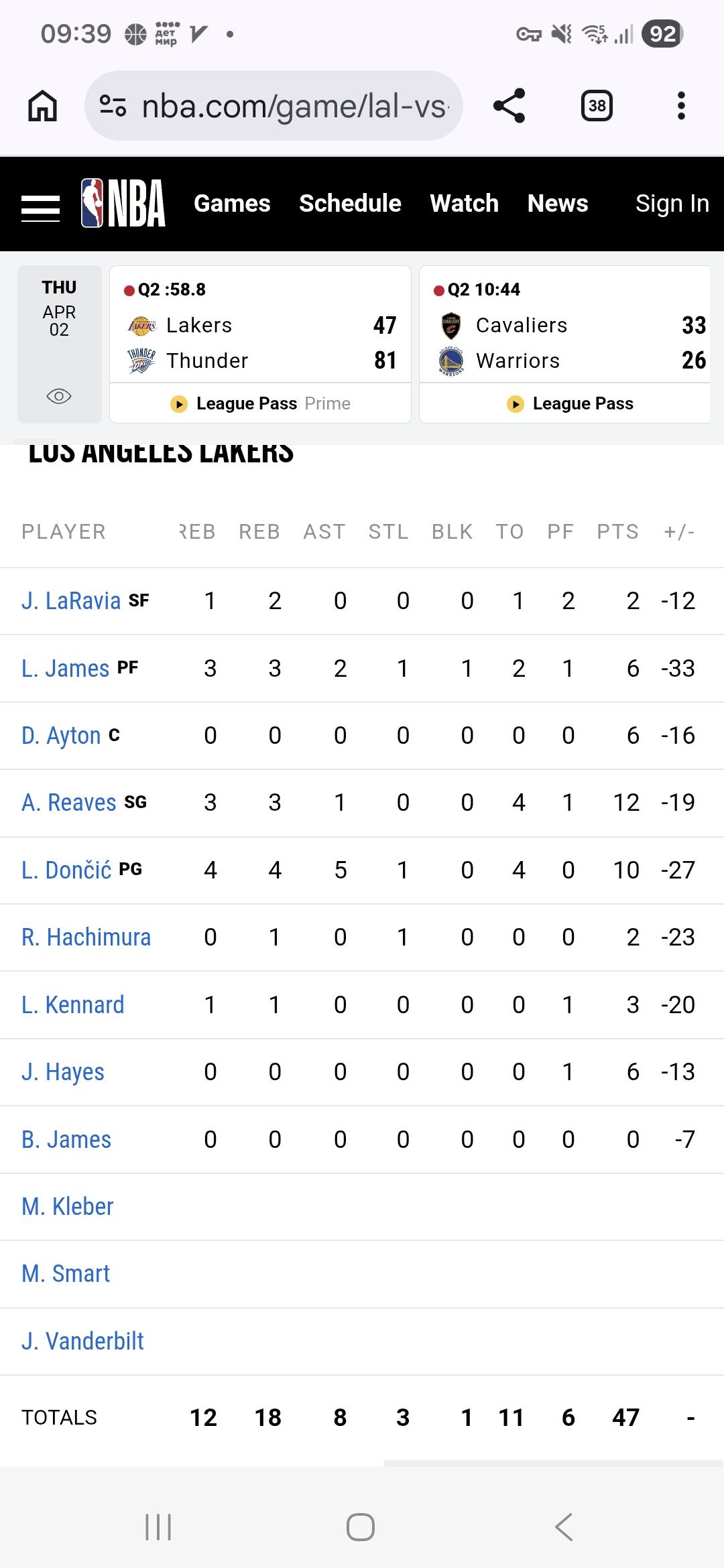
Task: Open L. Dončić's player page
Action: click(66, 870)
